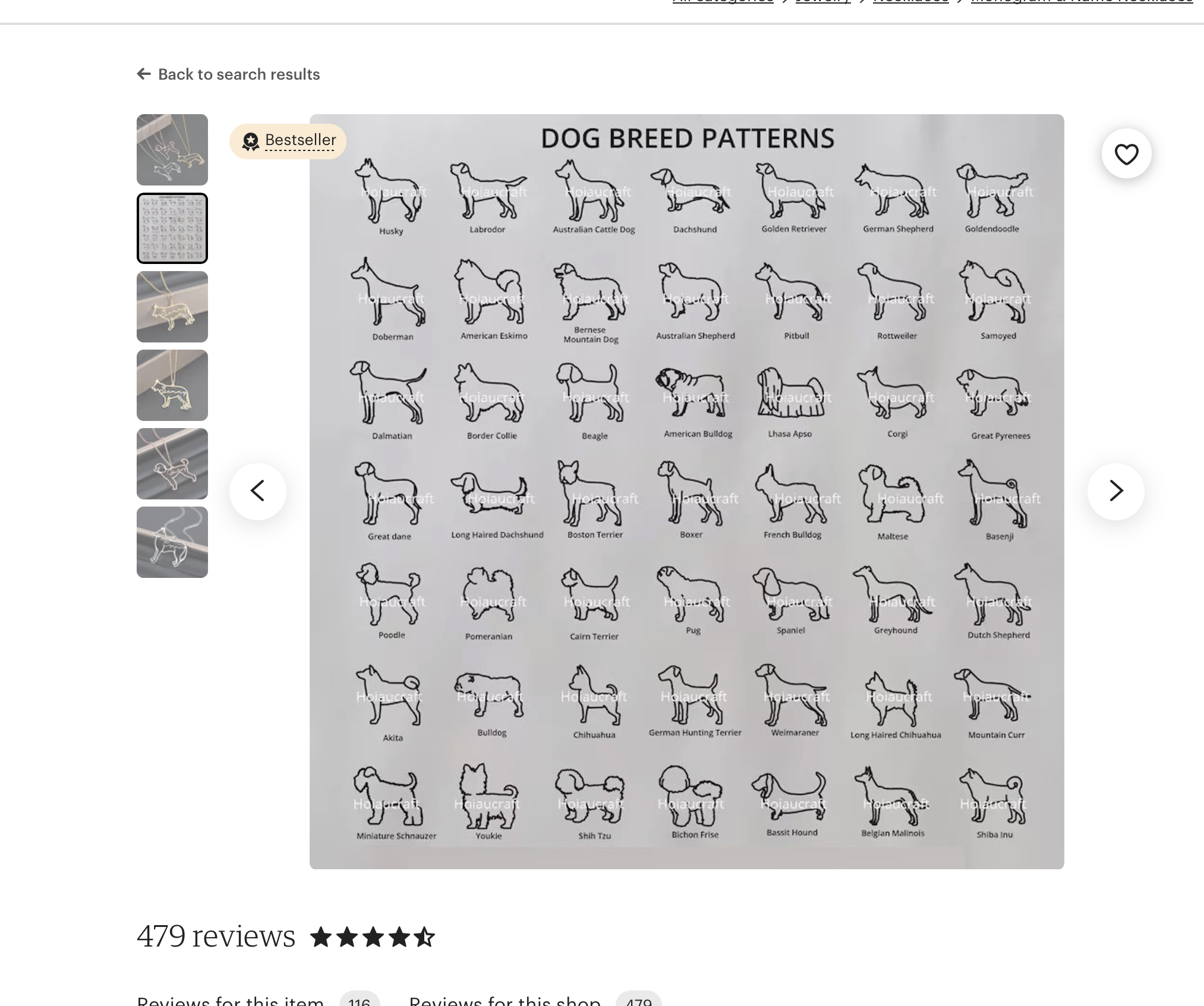Open the main dog breed patterns image
This screenshot has width=1204, height=1006.
pos(686,491)
